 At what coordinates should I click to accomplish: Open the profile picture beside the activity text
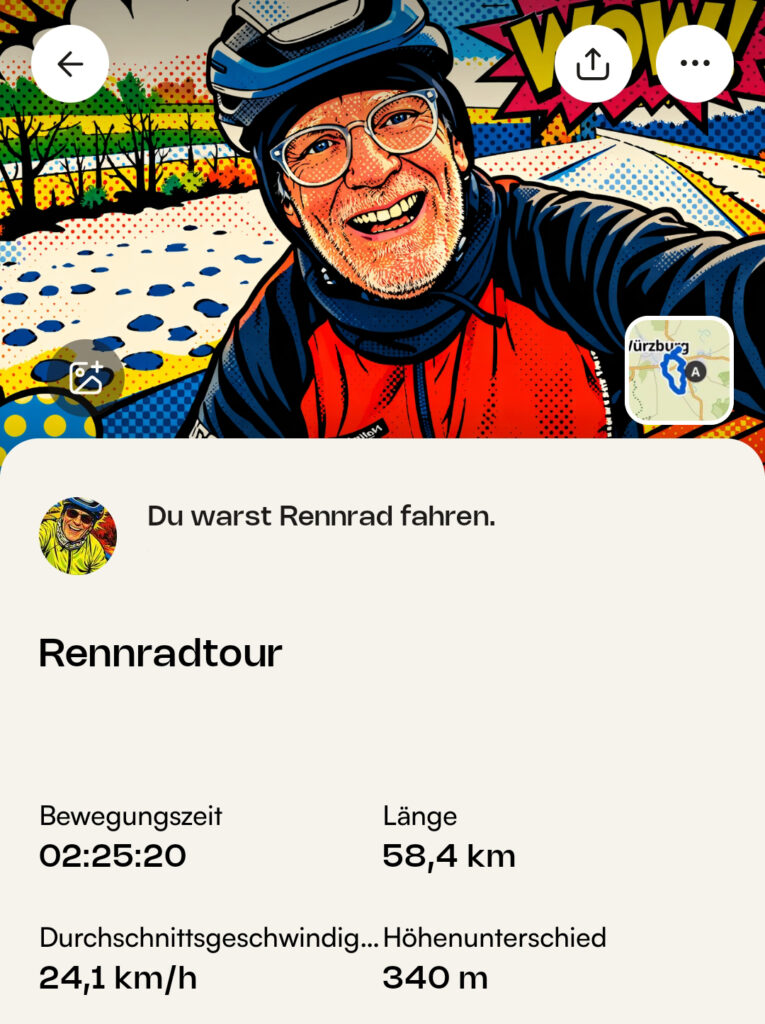tap(78, 536)
